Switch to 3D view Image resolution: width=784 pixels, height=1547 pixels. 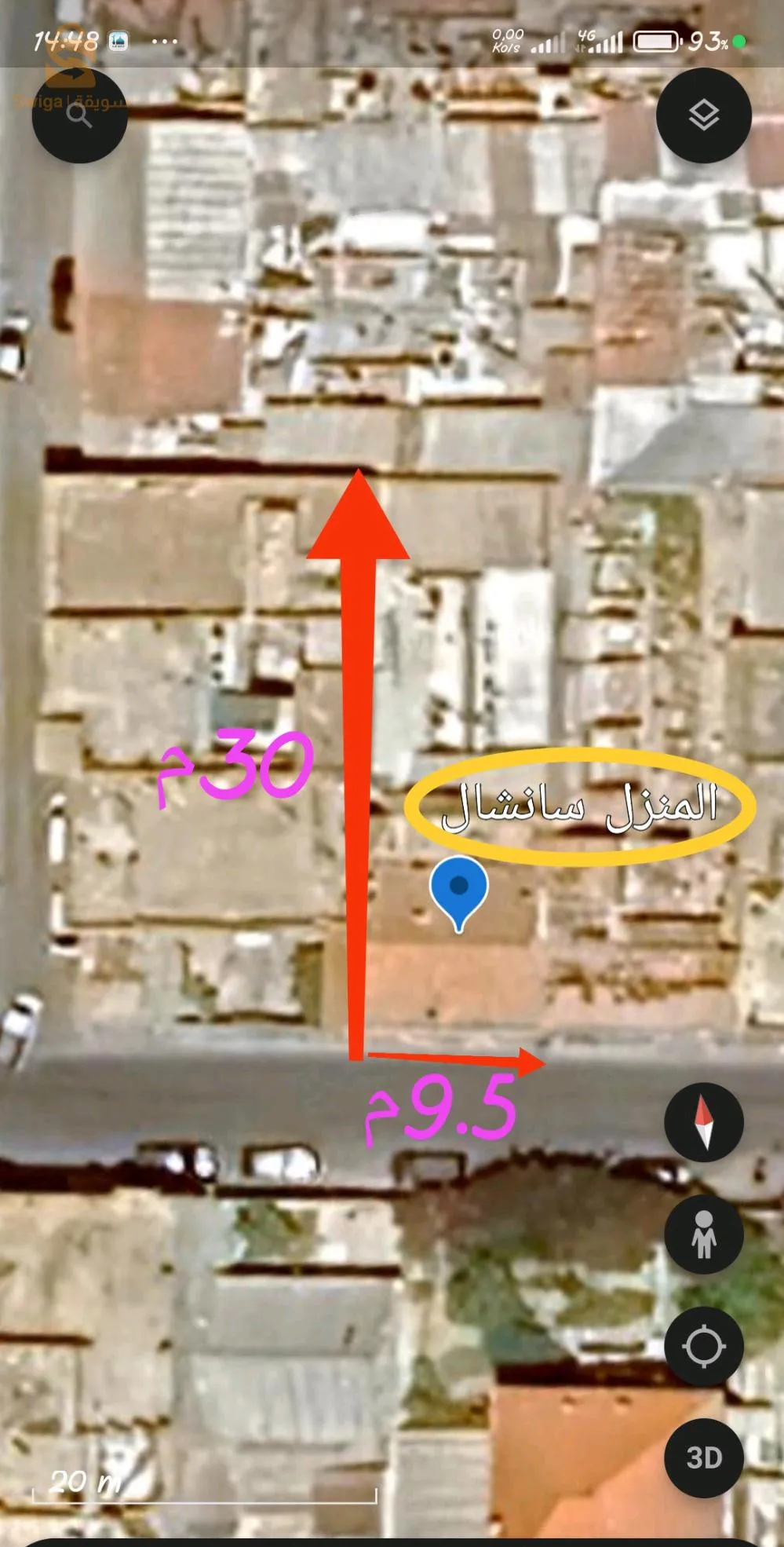click(x=703, y=1458)
